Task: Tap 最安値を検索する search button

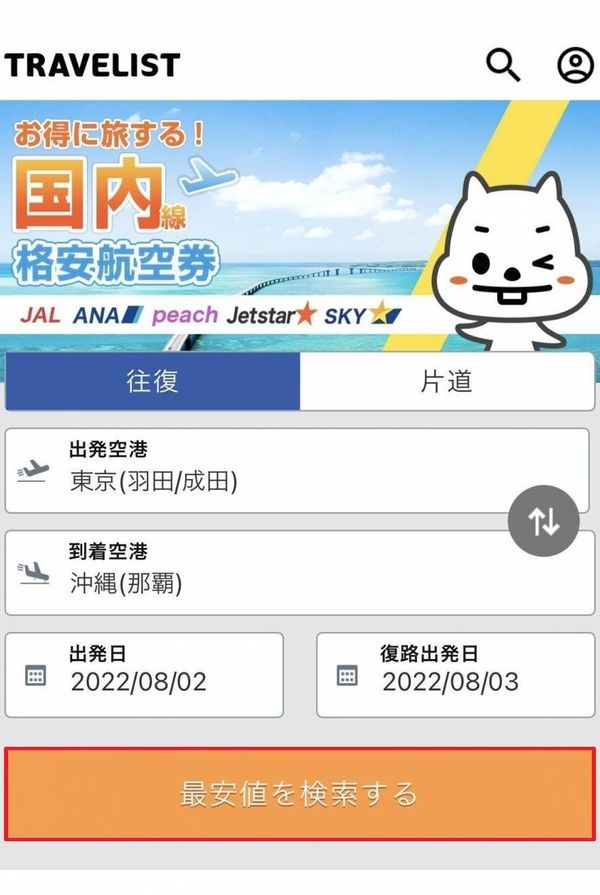Action: (300, 794)
